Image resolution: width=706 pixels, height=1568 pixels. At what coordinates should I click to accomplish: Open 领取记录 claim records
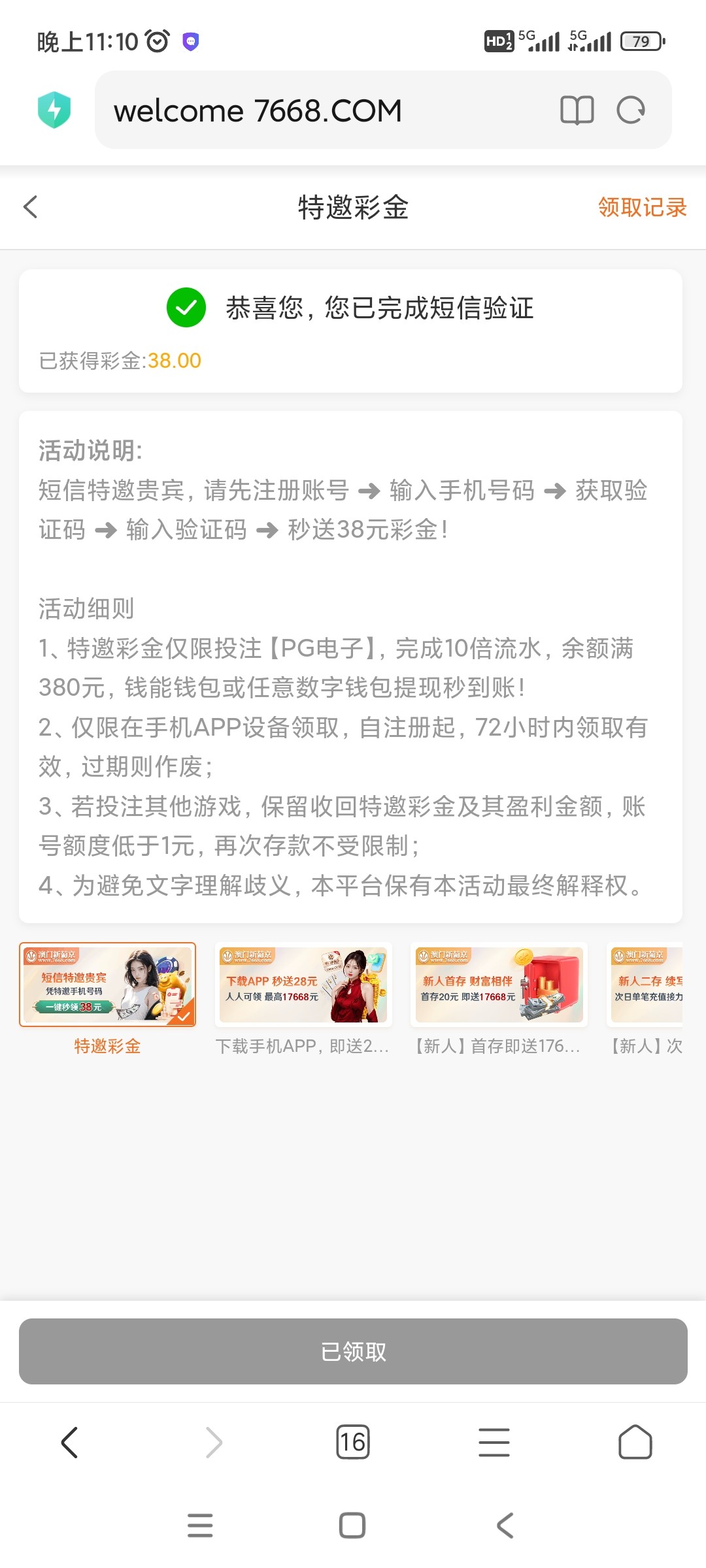(x=642, y=208)
